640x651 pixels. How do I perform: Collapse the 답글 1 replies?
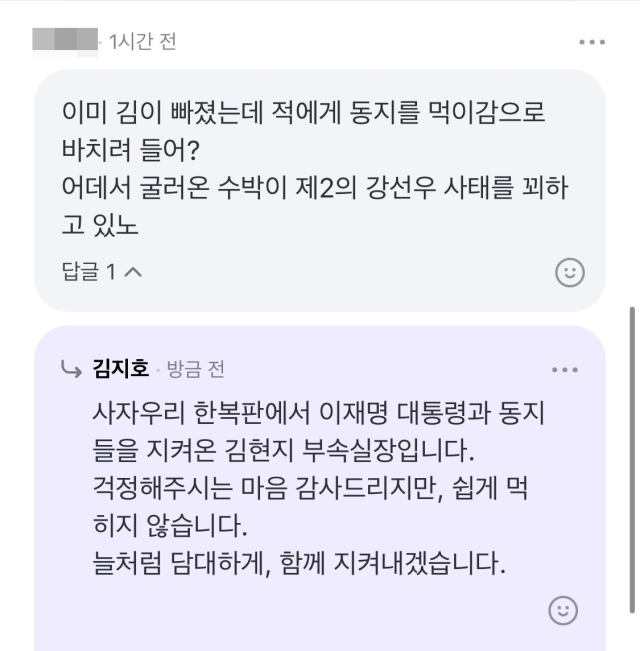click(102, 271)
